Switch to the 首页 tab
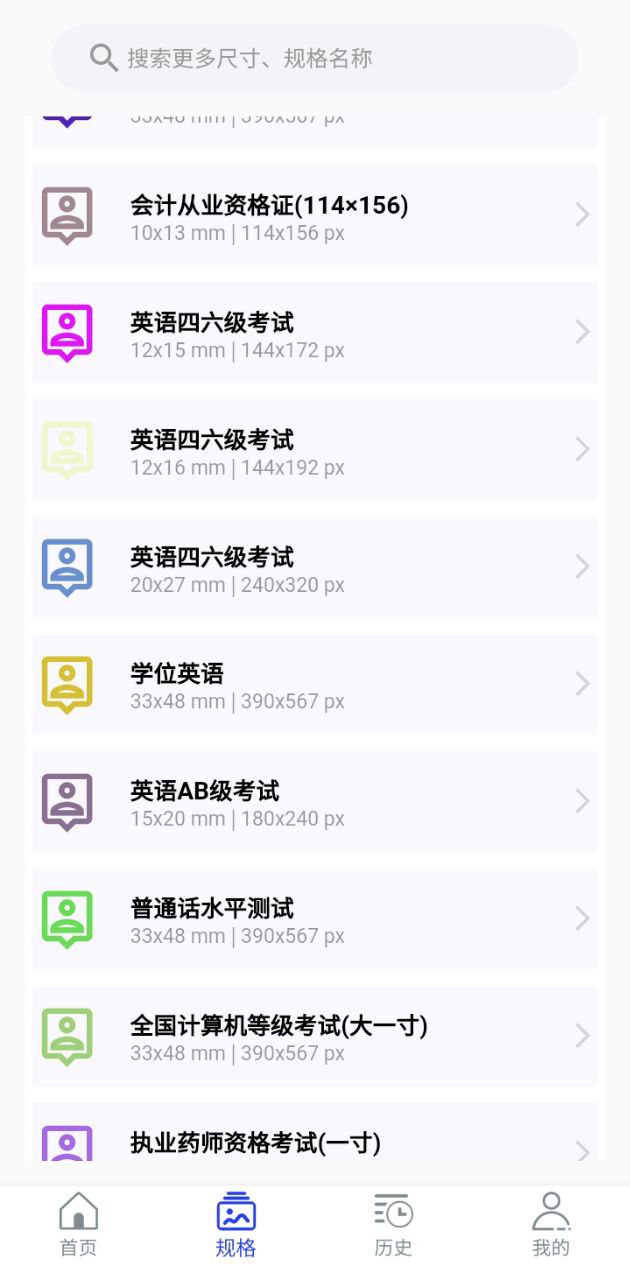The image size is (630, 1280). (79, 1224)
